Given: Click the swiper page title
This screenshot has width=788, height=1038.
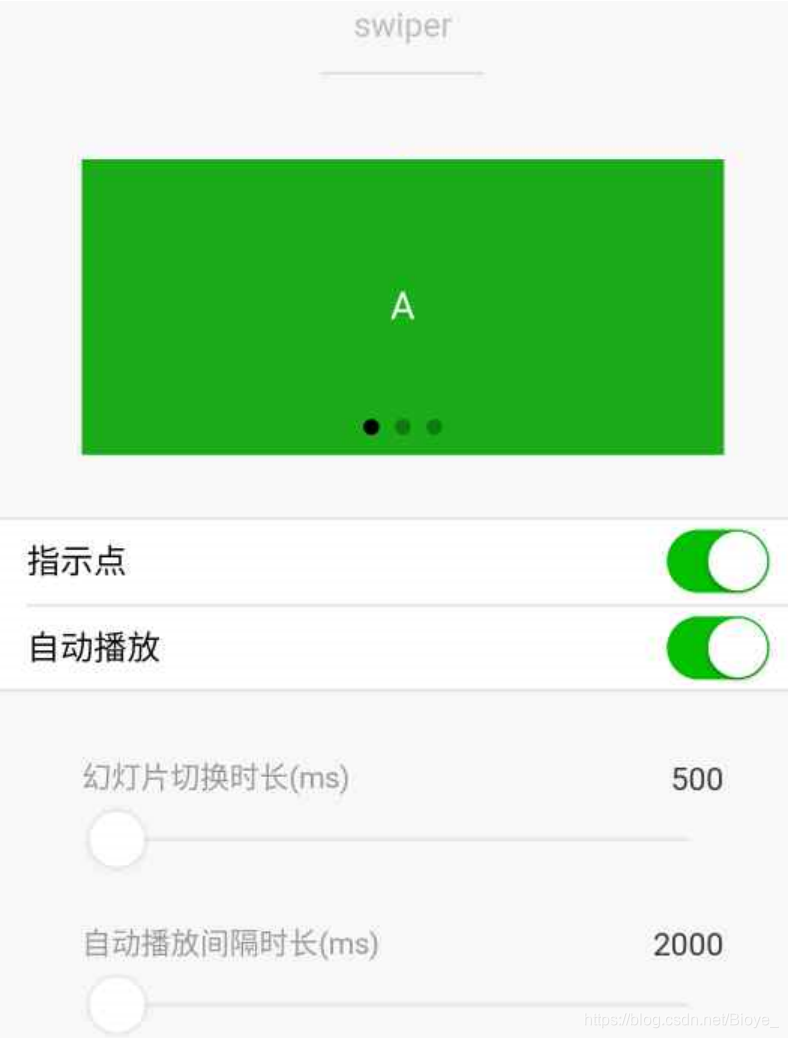Looking at the screenshot, I should (401, 25).
